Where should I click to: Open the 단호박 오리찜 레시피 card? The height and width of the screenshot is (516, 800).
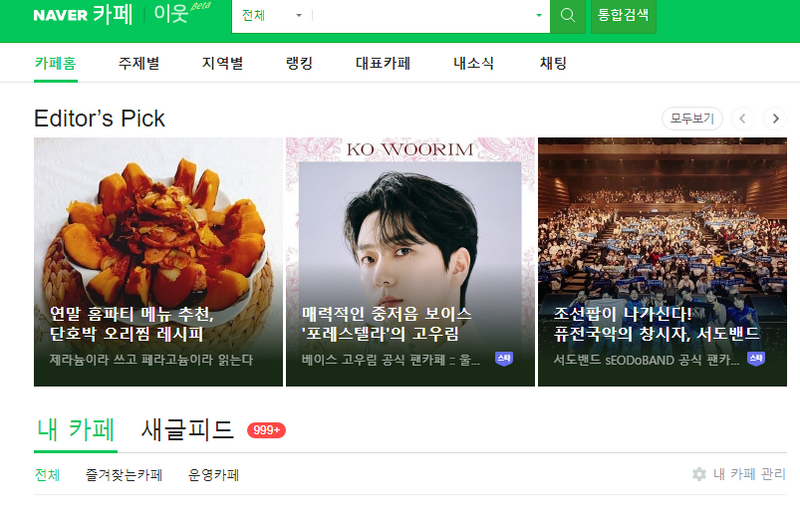[x=158, y=261]
